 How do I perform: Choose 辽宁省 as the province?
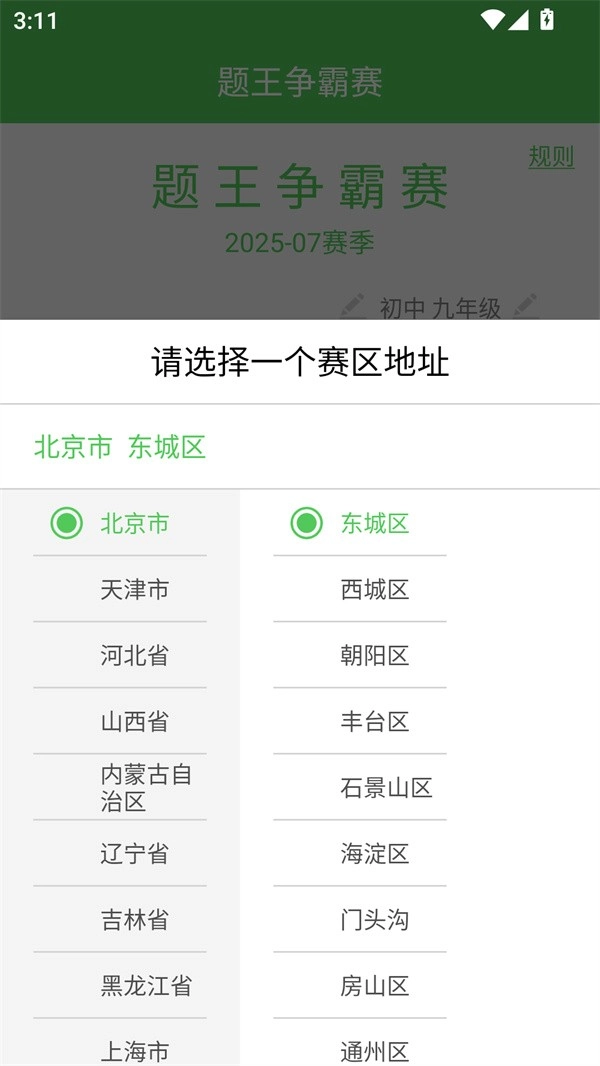click(134, 853)
